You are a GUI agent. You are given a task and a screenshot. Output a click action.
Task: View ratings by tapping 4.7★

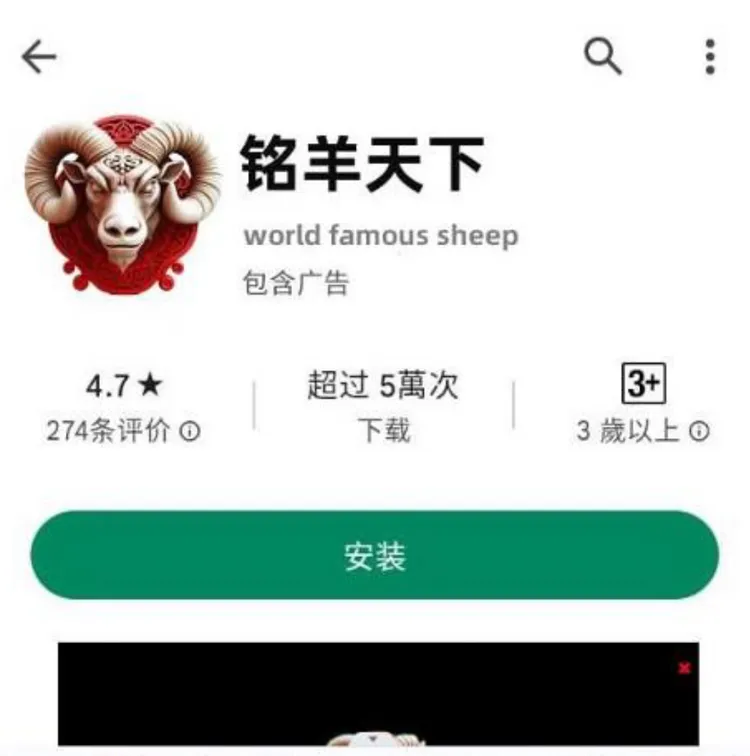[x=125, y=383]
